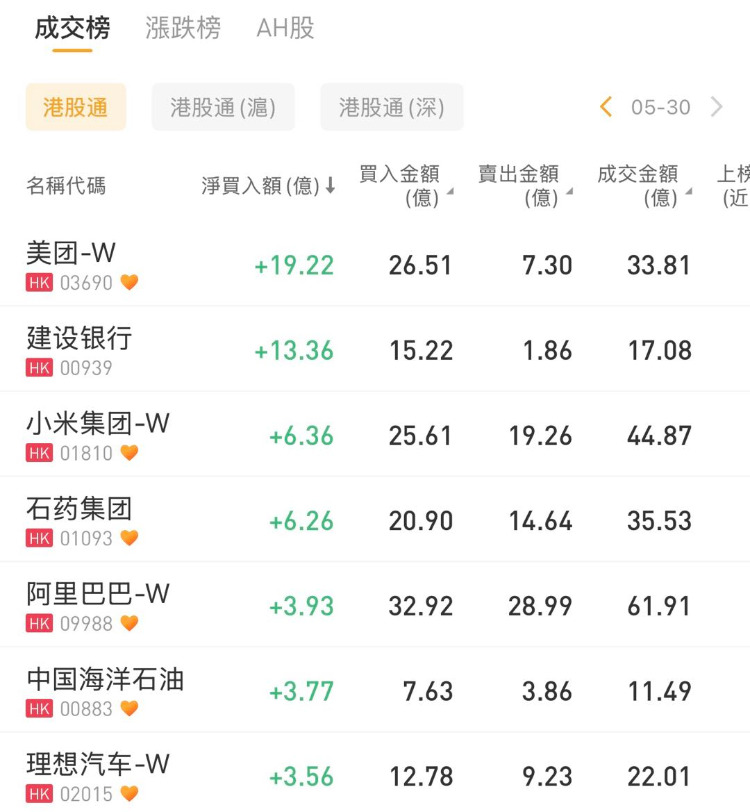Image resolution: width=750 pixels, height=812 pixels.
Task: Sort by 成交金額 column
Action: 644,186
